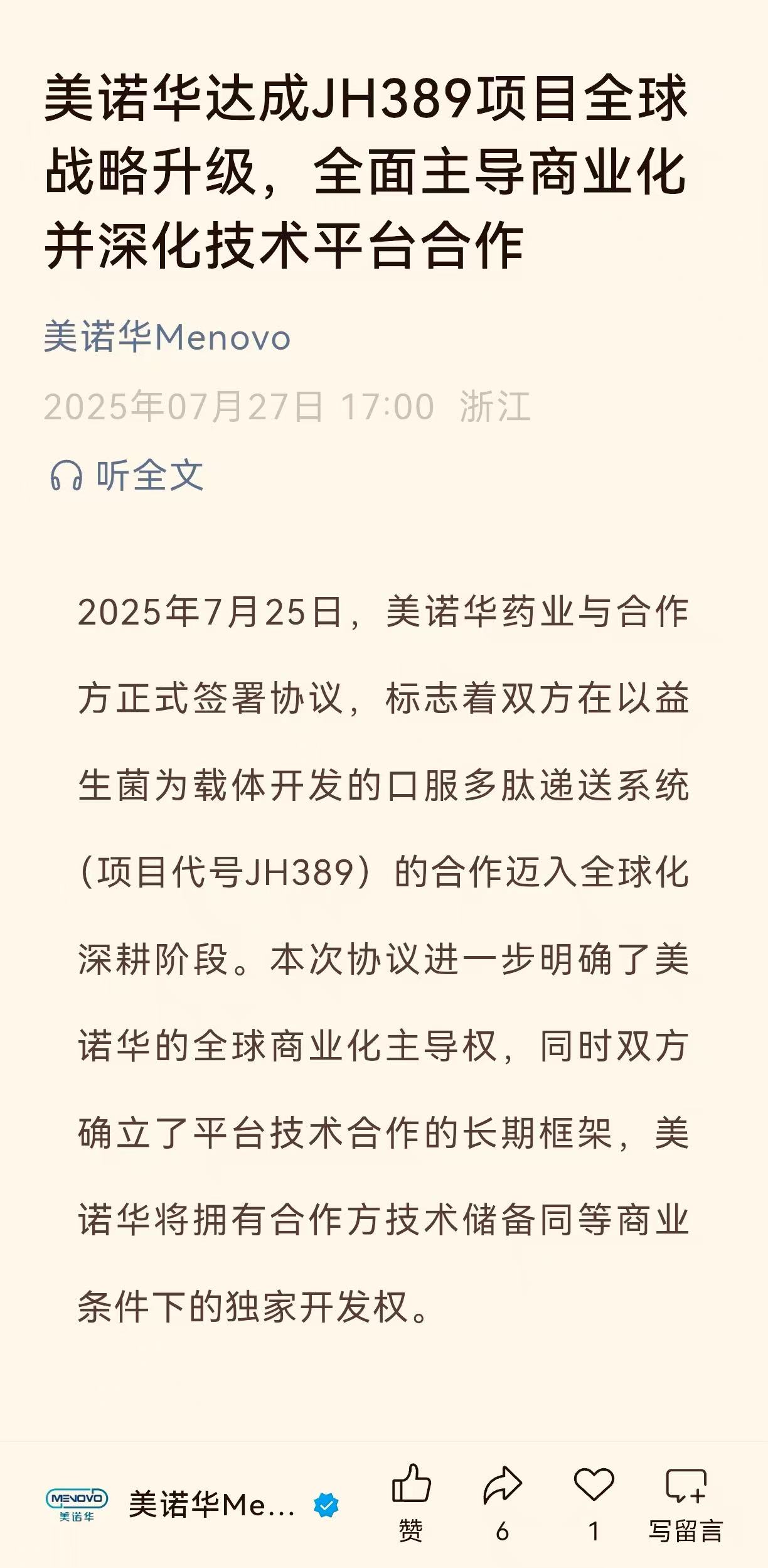Image resolution: width=768 pixels, height=1568 pixels.
Task: Tap the heart icon showing 1
Action: click(x=594, y=1503)
